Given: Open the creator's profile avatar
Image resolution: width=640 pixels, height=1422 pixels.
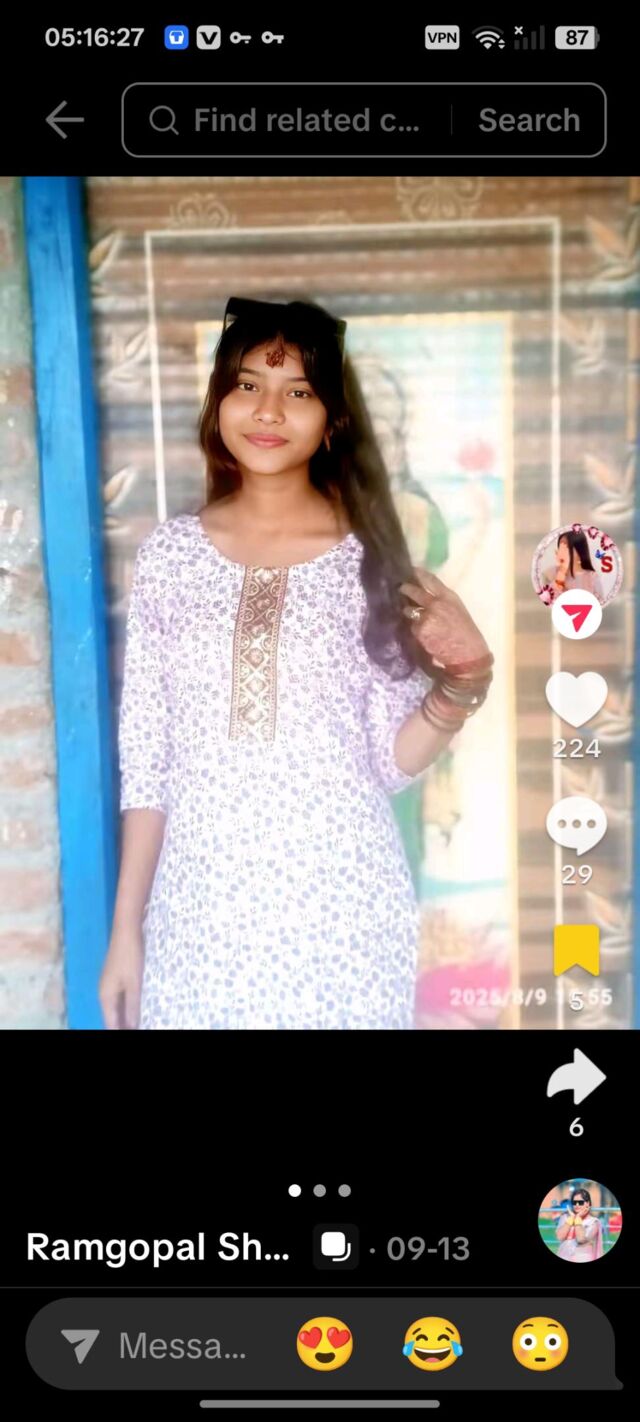Looking at the screenshot, I should (576, 566).
